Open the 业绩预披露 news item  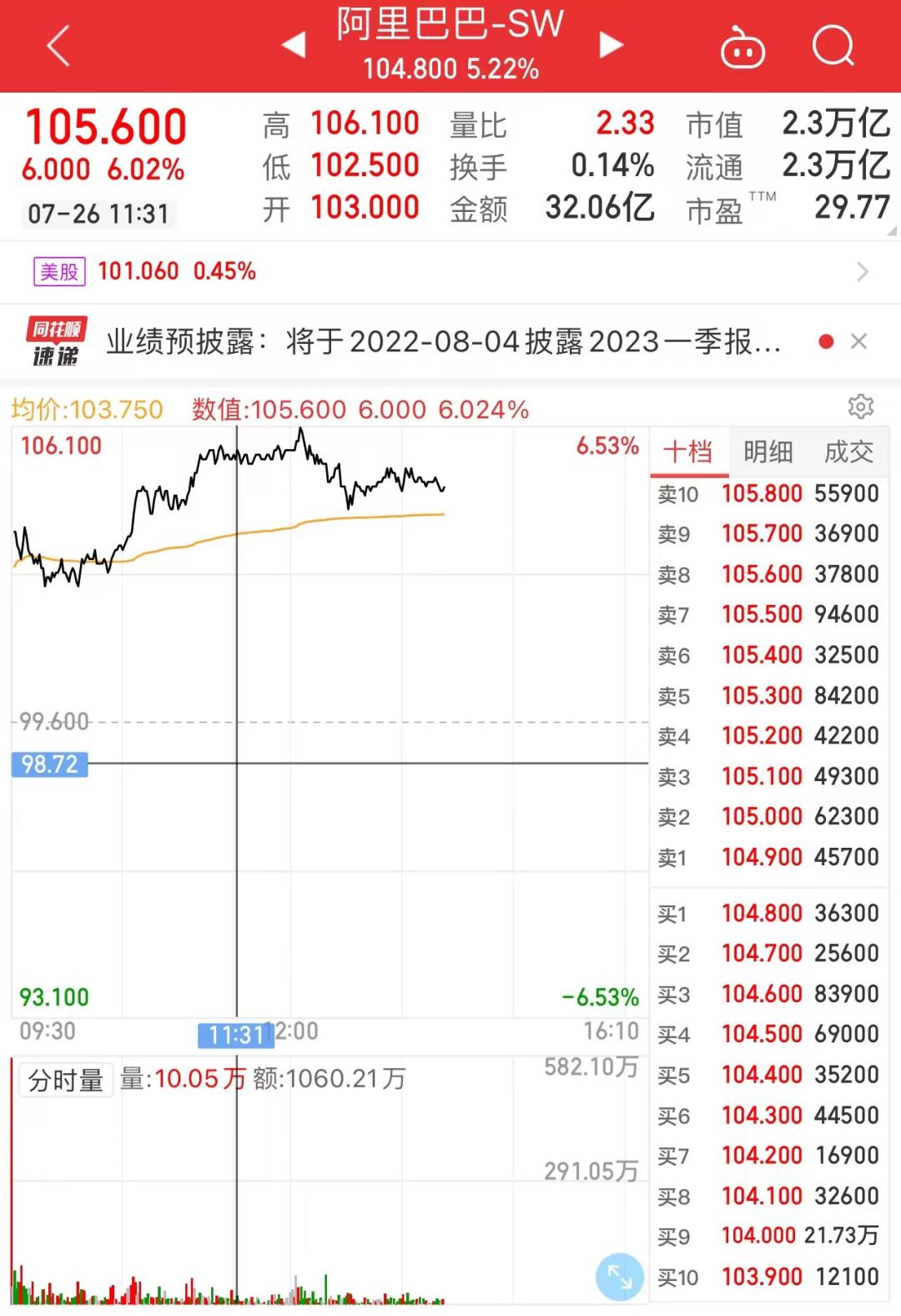click(442, 342)
